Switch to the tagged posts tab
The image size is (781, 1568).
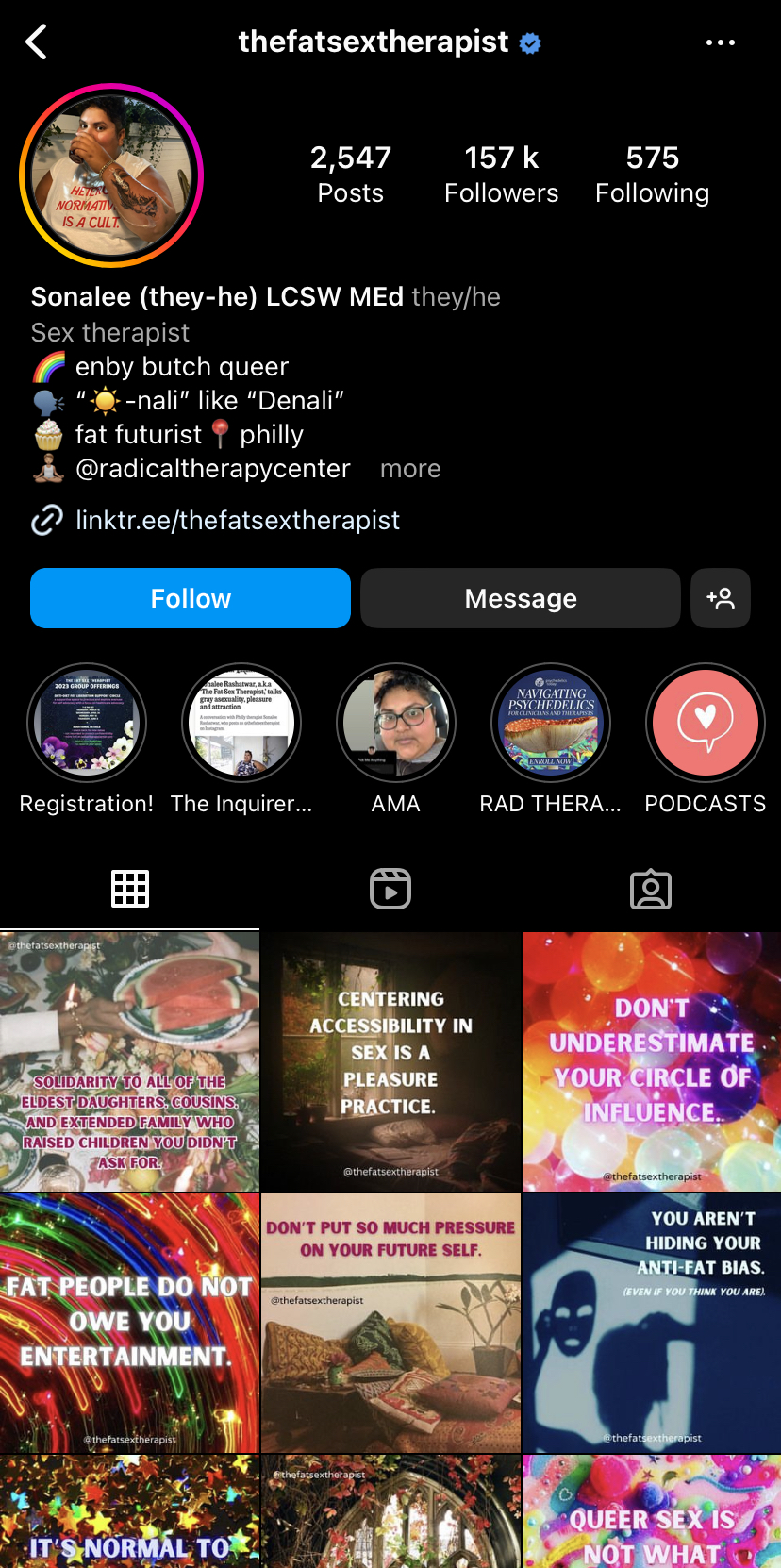point(651,889)
